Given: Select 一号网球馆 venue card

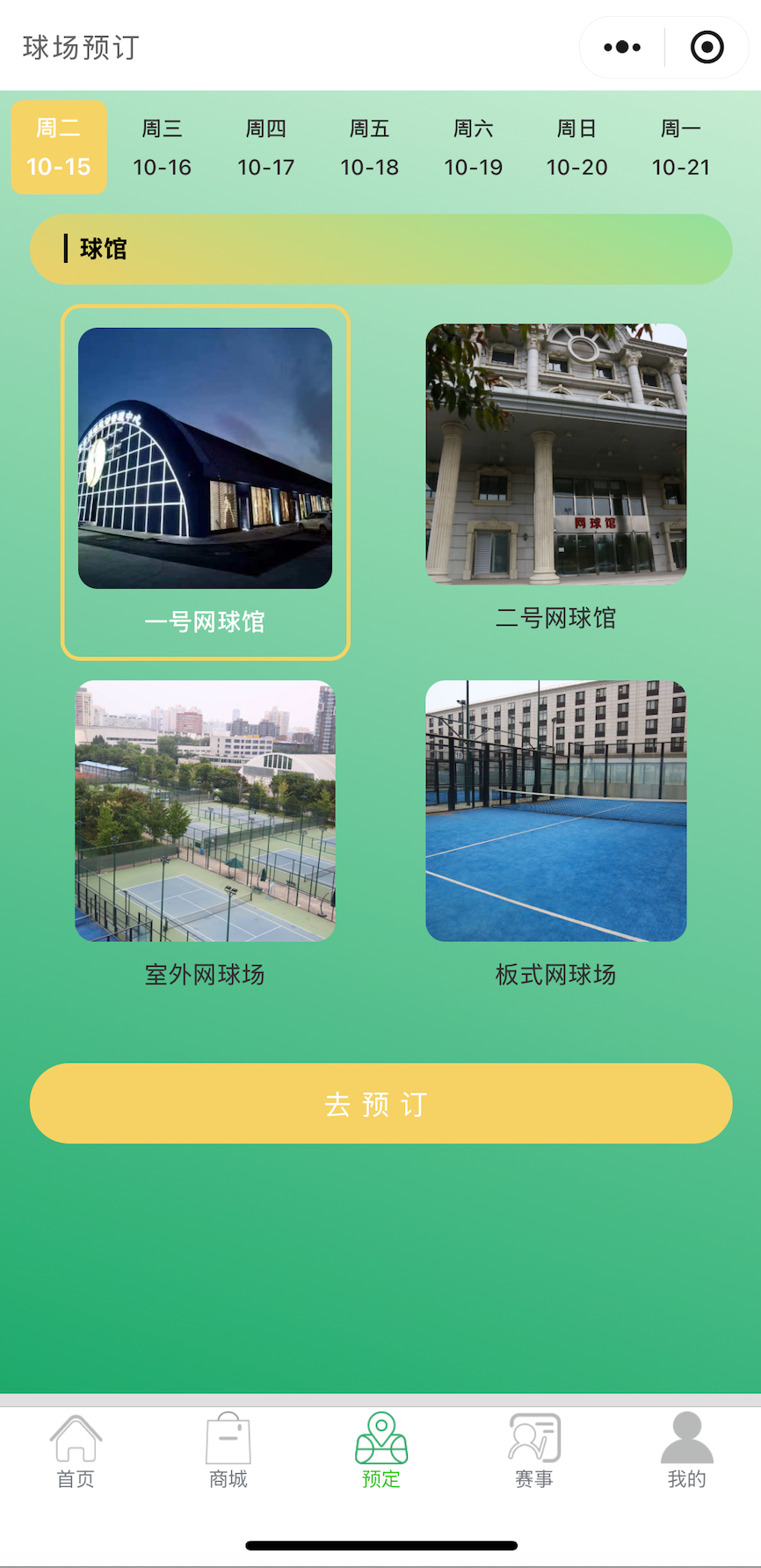Looking at the screenshot, I should point(206,482).
